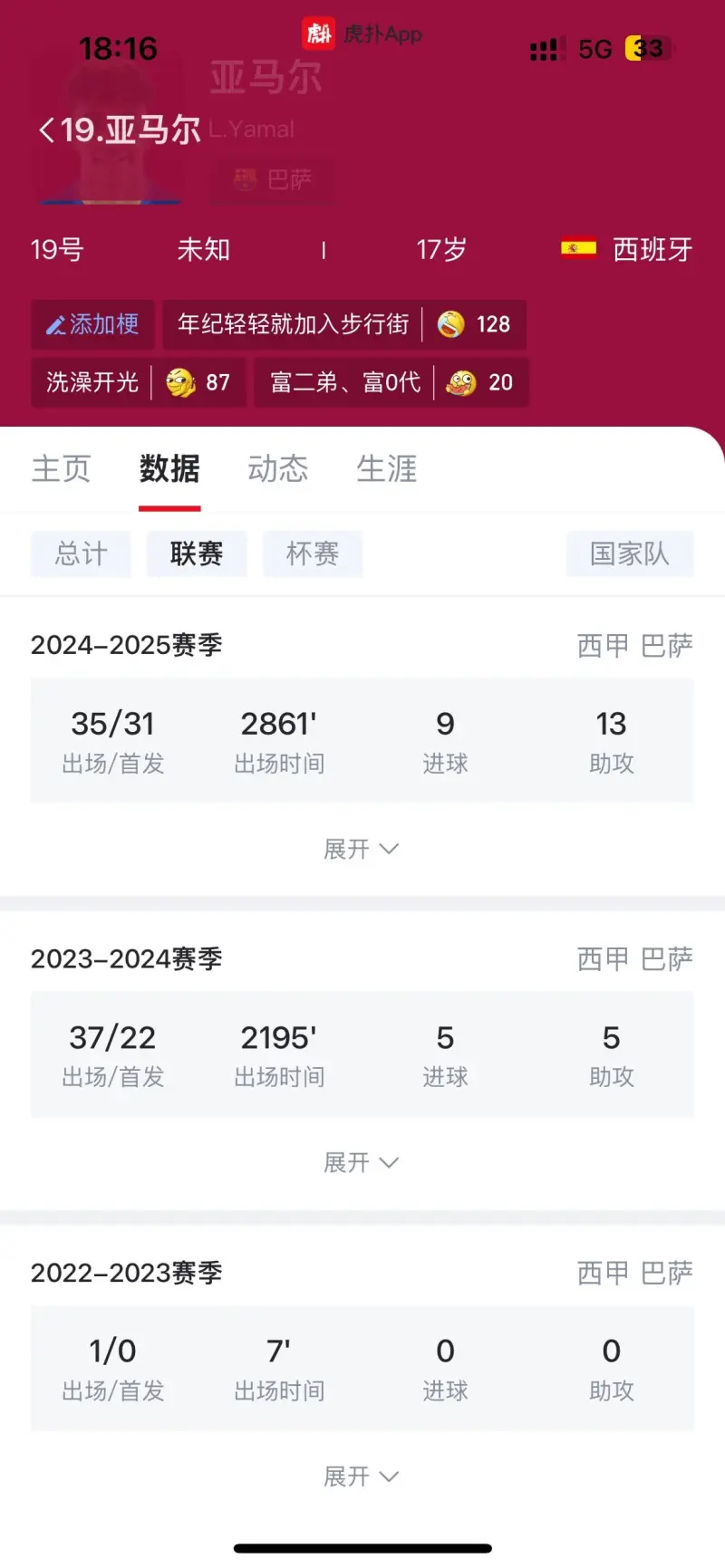Expand the 2023–2024 season details
Viewport: 725px width, 1568px height.
click(362, 1162)
